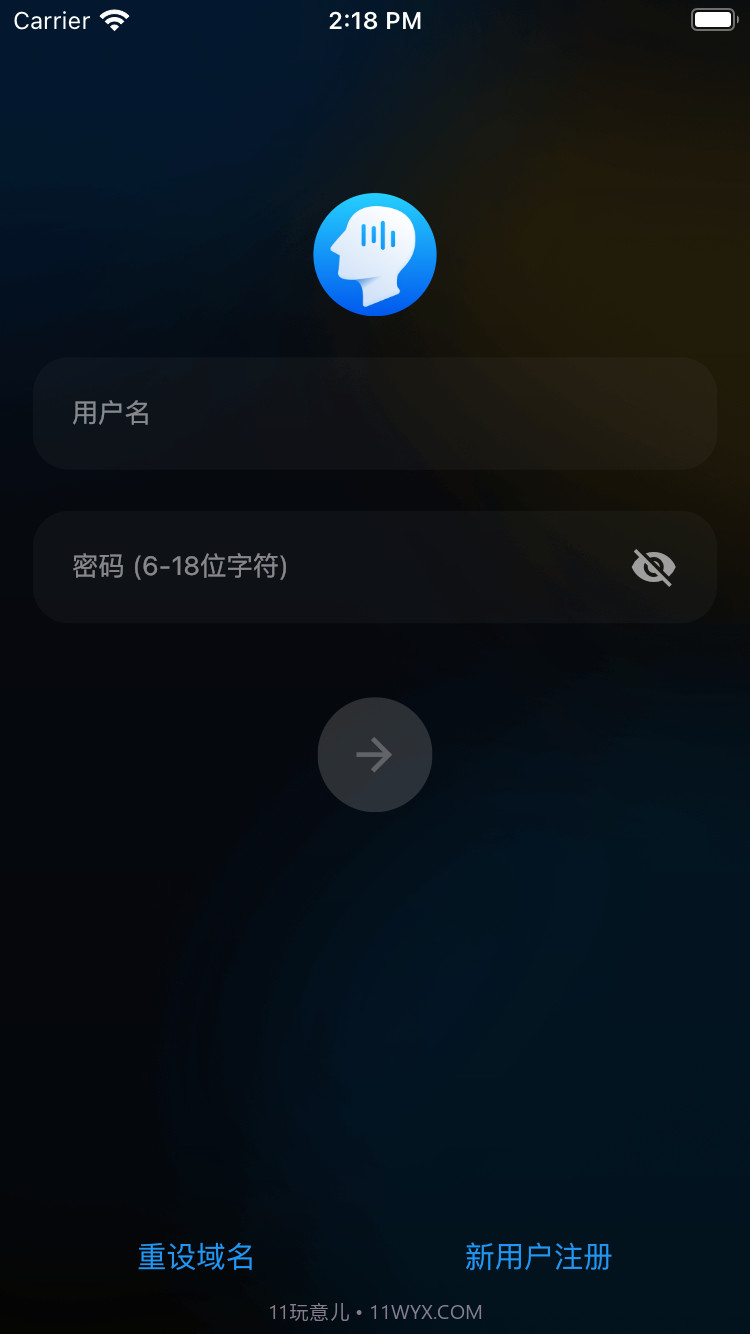The width and height of the screenshot is (750, 1334).
Task: Select the blue circular speech logo
Action: 375,254
